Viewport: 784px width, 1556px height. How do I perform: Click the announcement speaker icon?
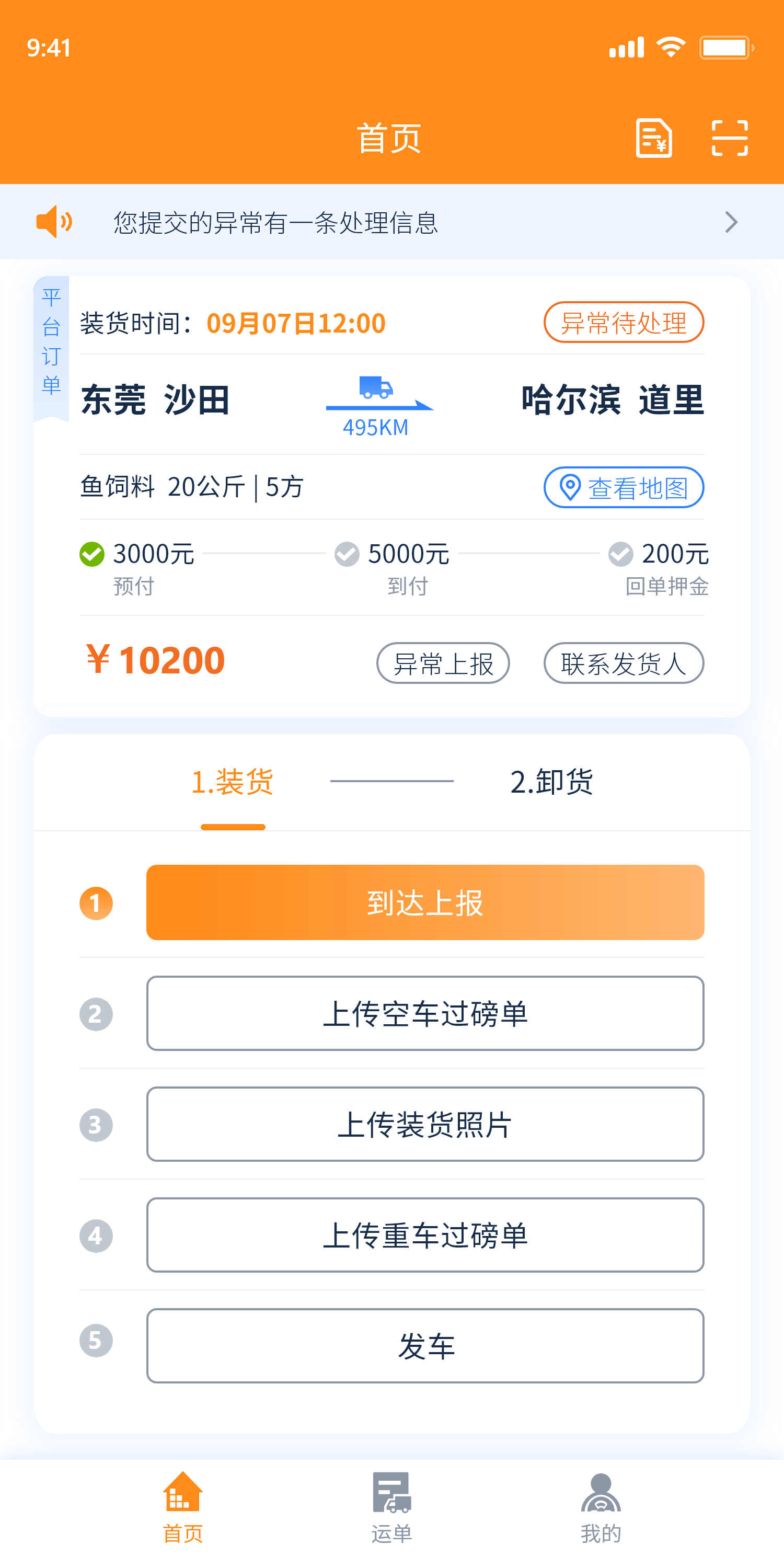[53, 222]
